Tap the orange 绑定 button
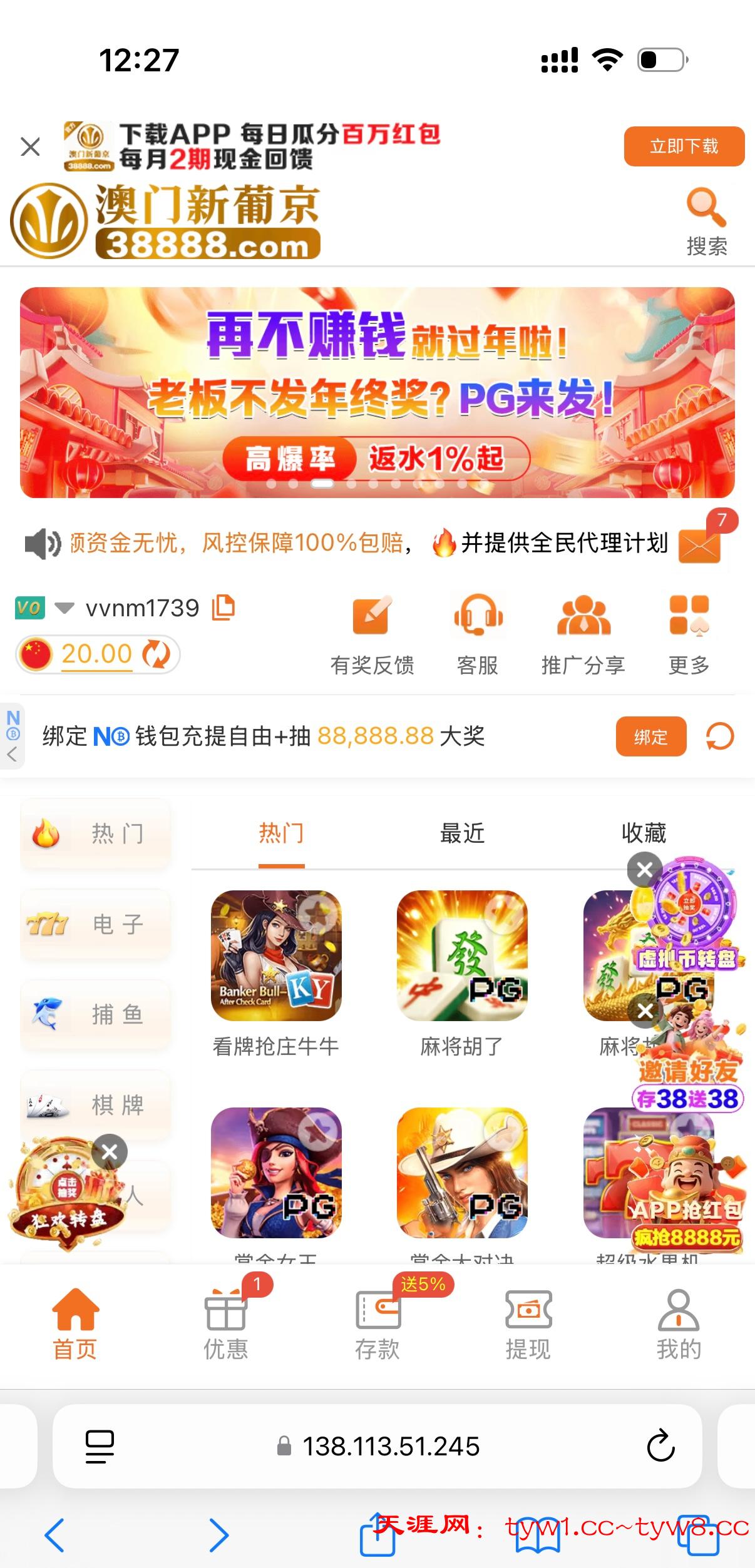The image size is (755, 1568). (650, 736)
